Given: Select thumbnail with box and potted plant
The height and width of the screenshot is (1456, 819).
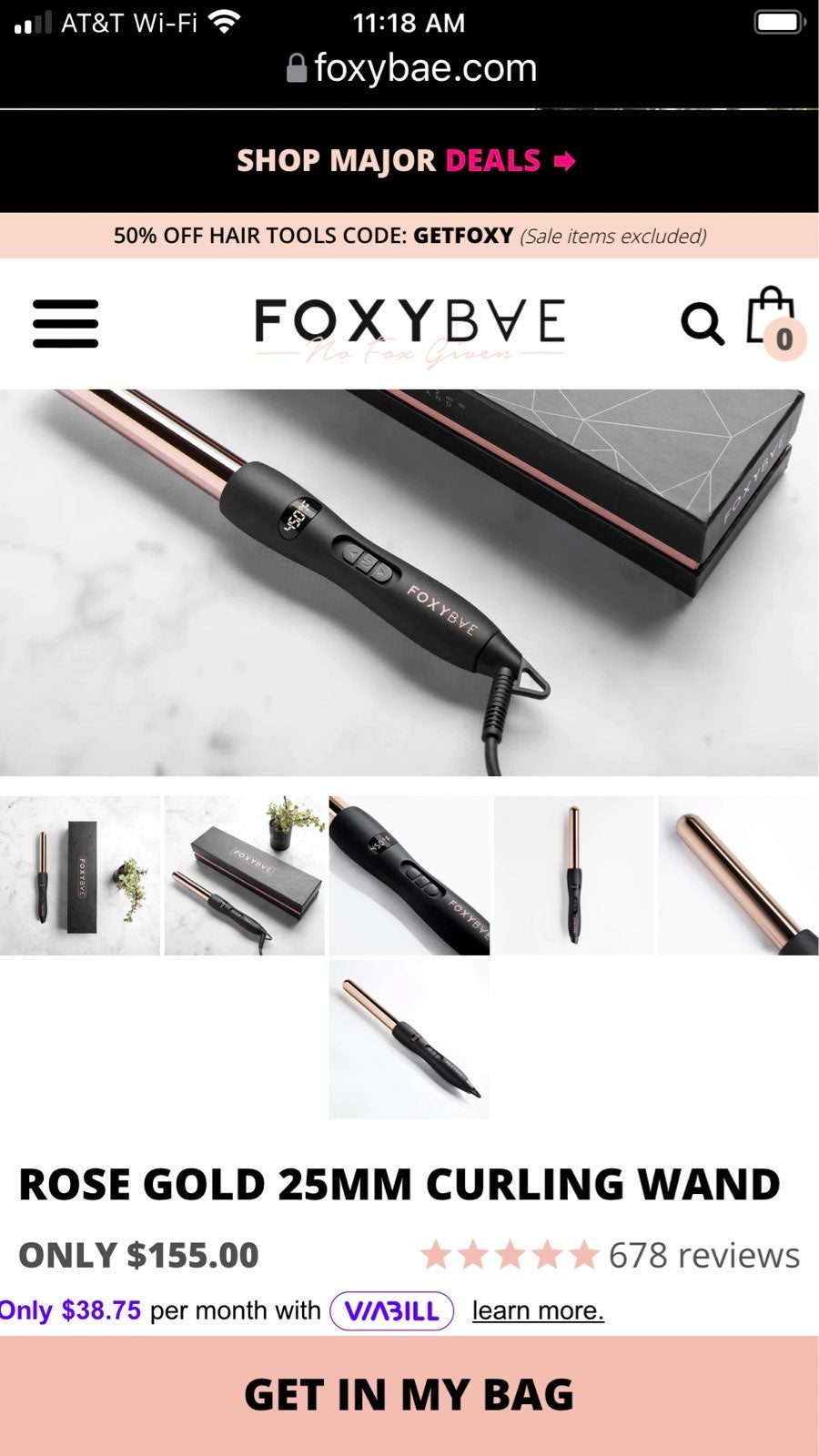Looking at the screenshot, I should (245, 875).
